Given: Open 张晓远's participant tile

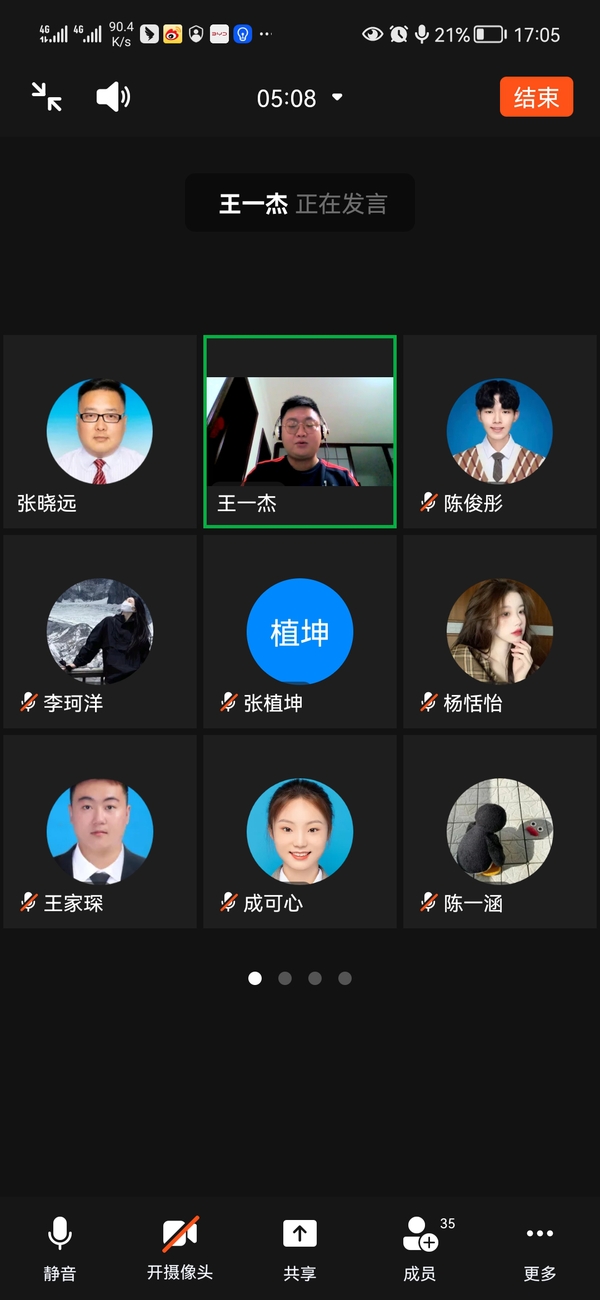Looking at the screenshot, I should coord(100,431).
